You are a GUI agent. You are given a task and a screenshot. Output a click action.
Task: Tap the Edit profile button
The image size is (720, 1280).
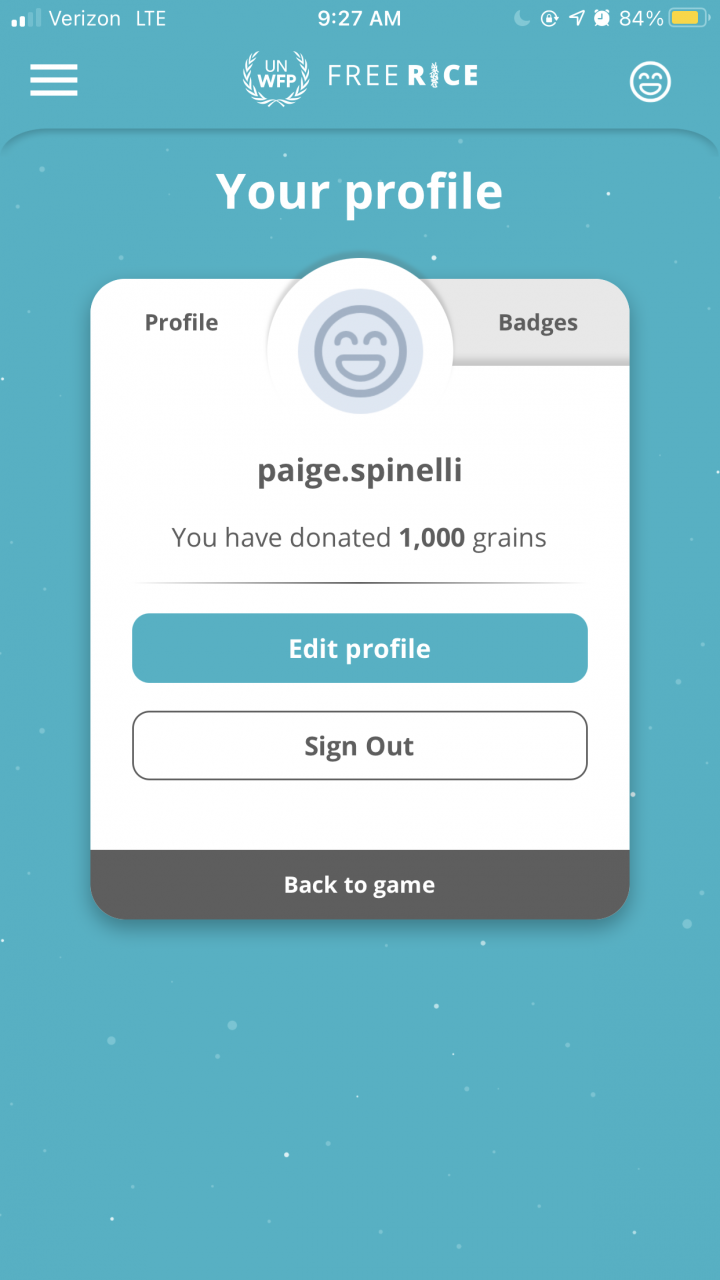click(x=360, y=648)
